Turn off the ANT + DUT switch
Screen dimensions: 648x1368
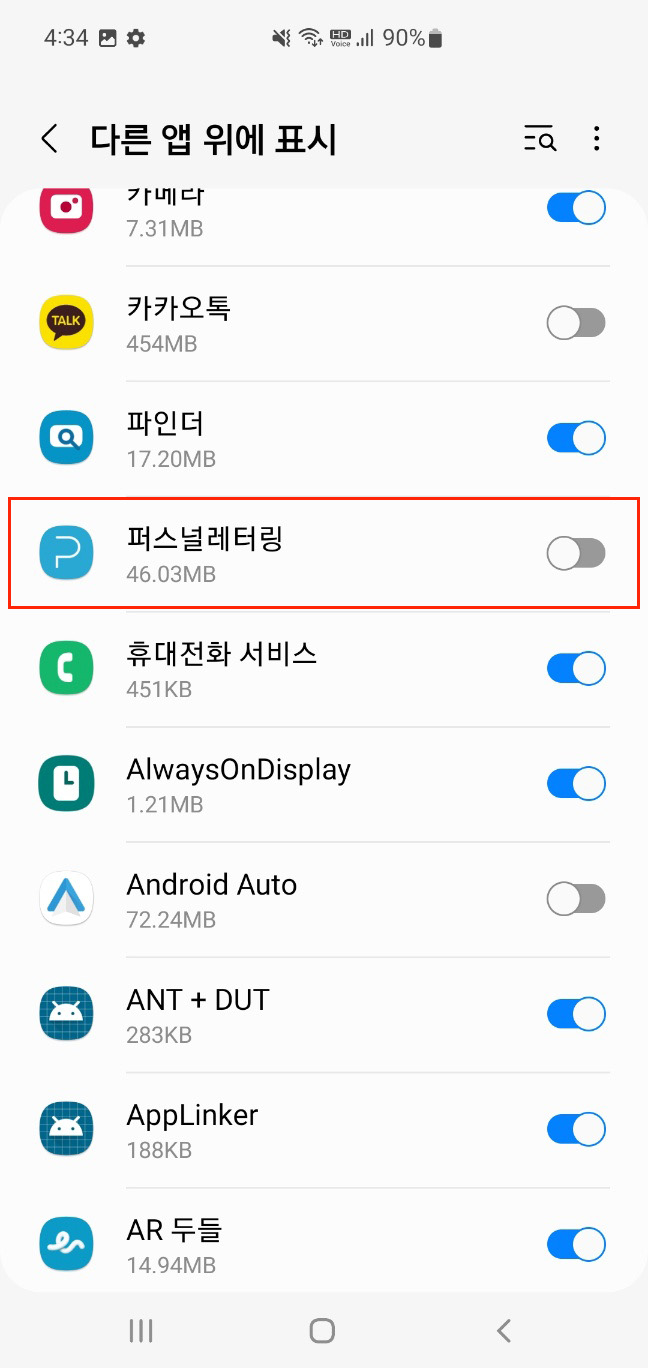click(x=576, y=1014)
